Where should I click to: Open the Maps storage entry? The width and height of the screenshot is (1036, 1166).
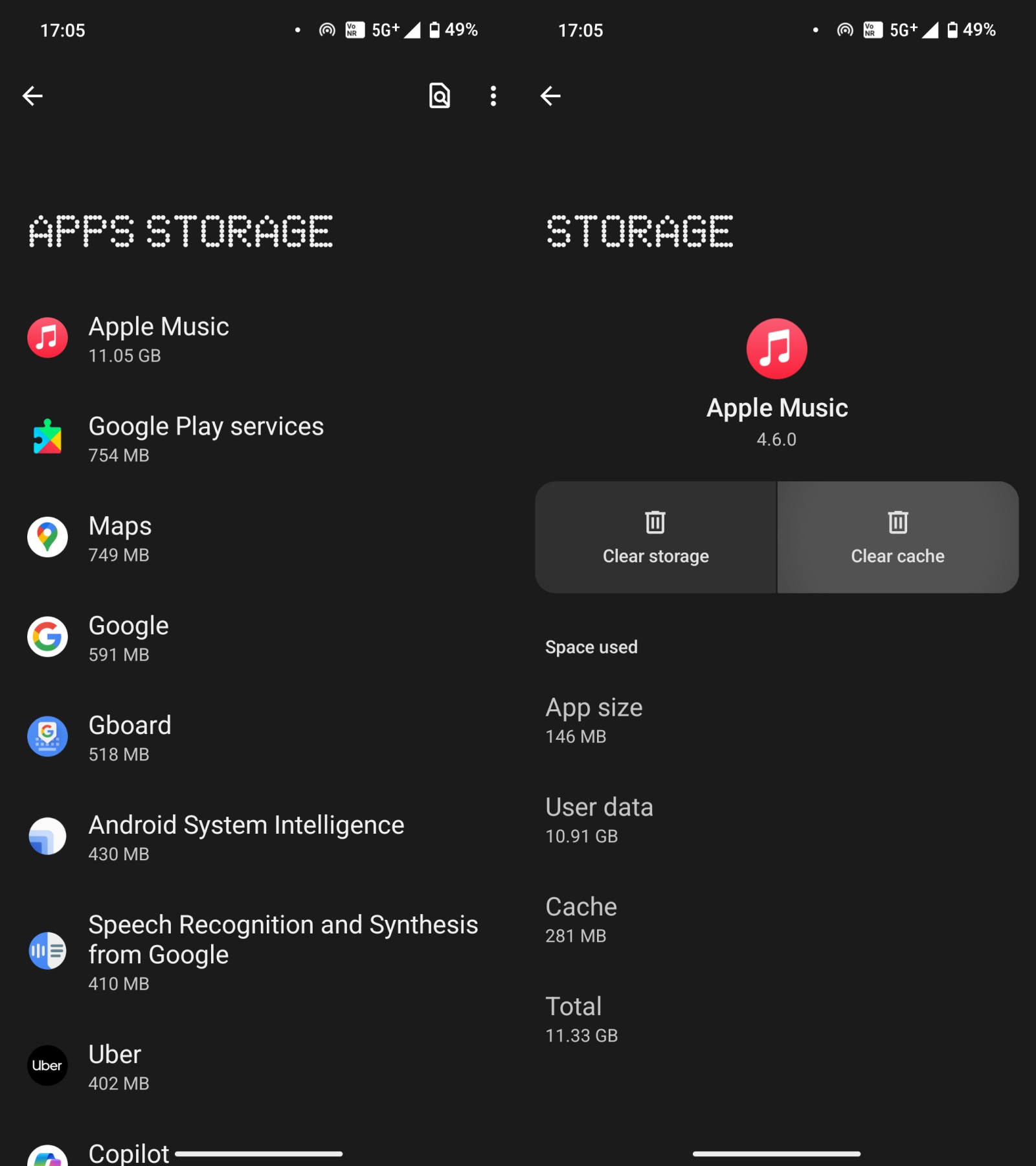point(194,537)
